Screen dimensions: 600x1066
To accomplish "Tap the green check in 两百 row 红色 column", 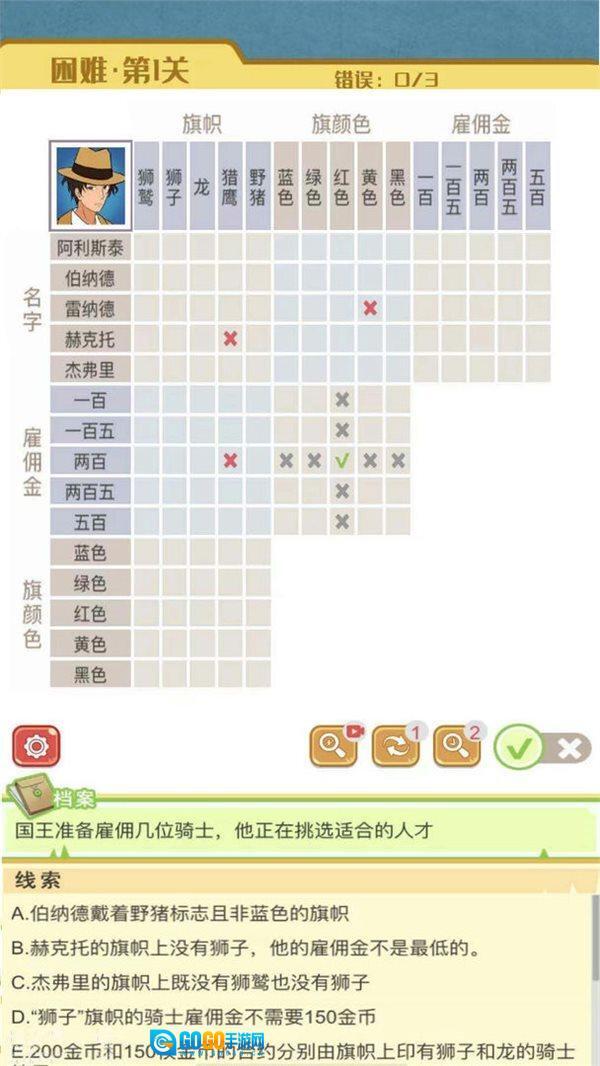I will pos(342,461).
